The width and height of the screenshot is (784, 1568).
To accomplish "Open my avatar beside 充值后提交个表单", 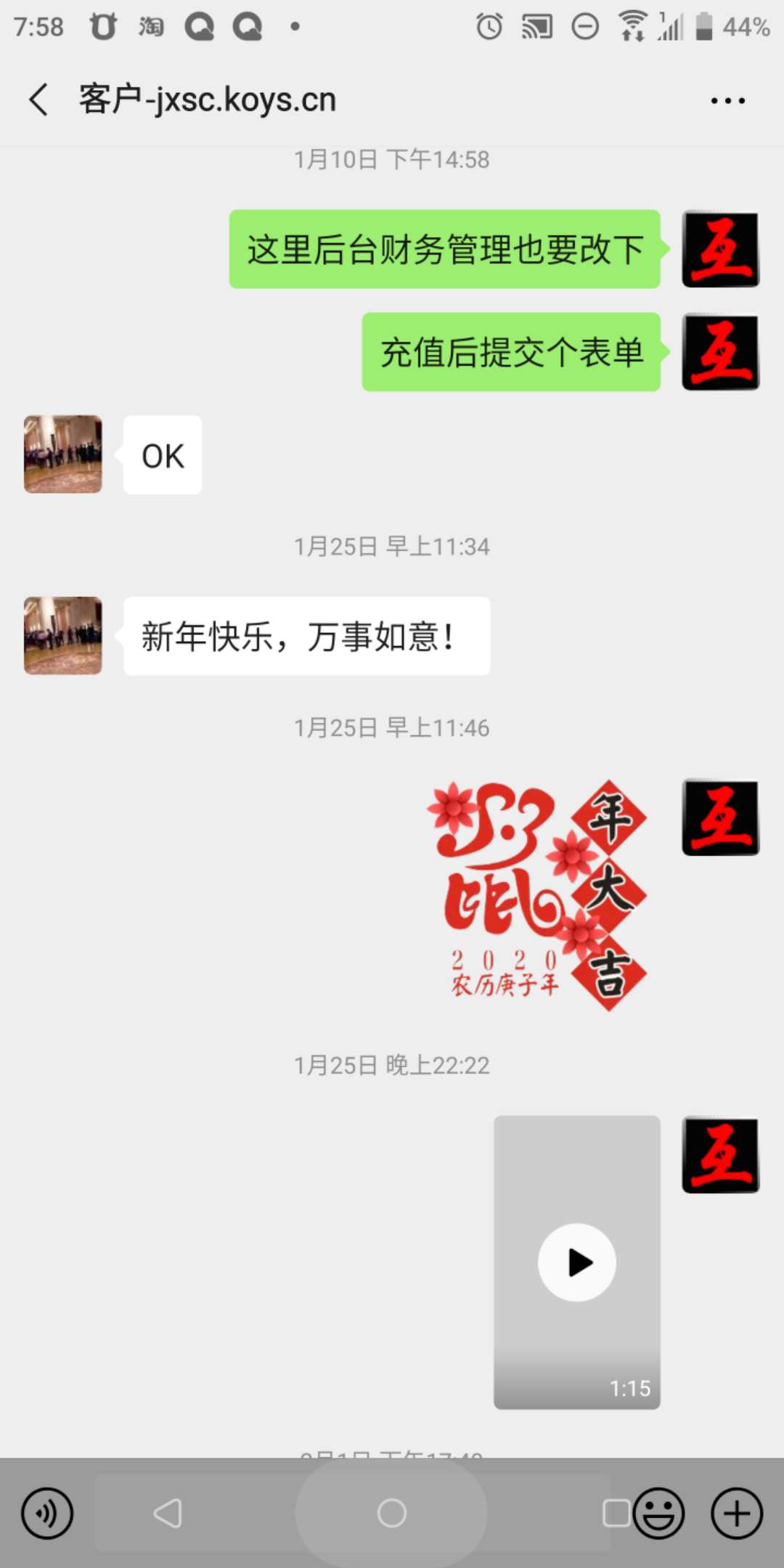I will pyautogui.click(x=720, y=352).
